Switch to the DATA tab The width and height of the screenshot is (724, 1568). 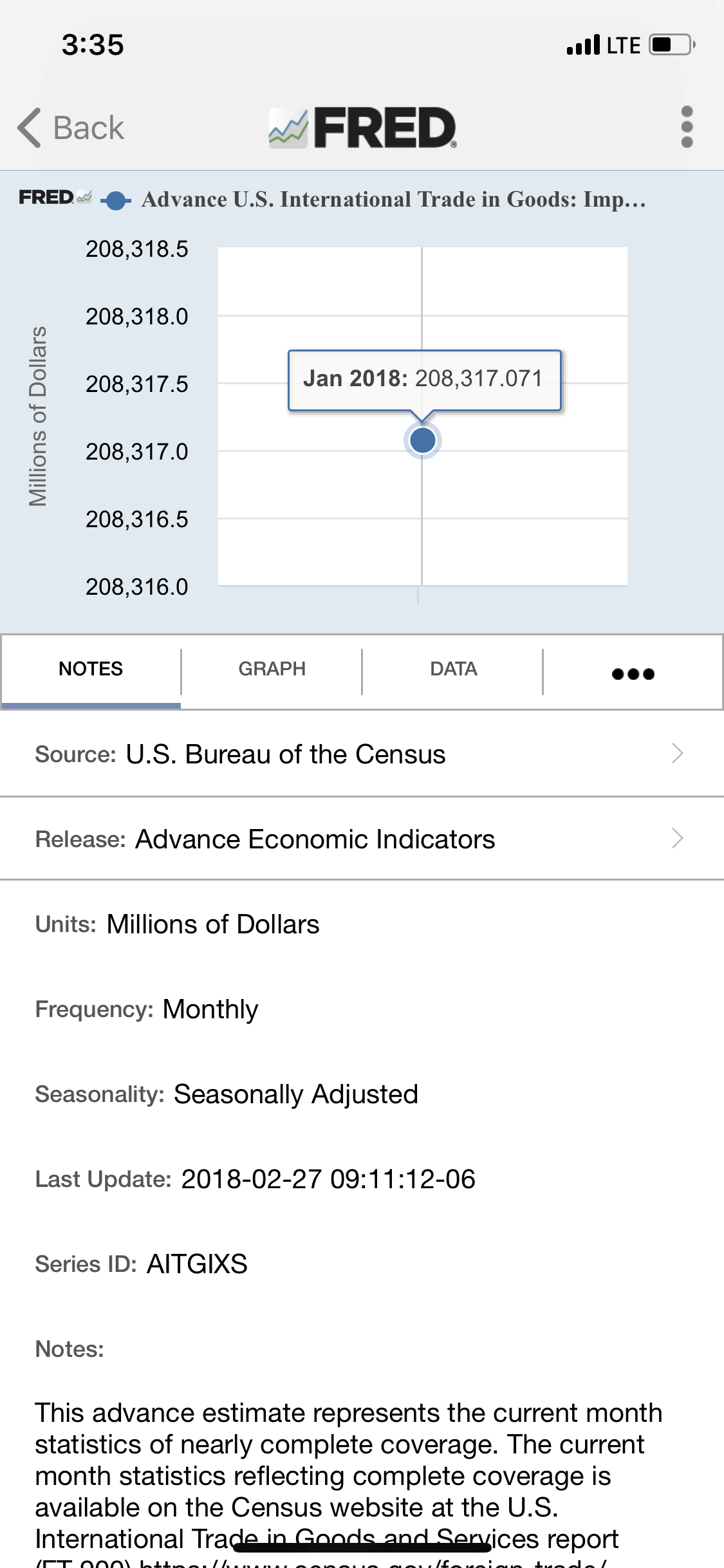pos(453,669)
